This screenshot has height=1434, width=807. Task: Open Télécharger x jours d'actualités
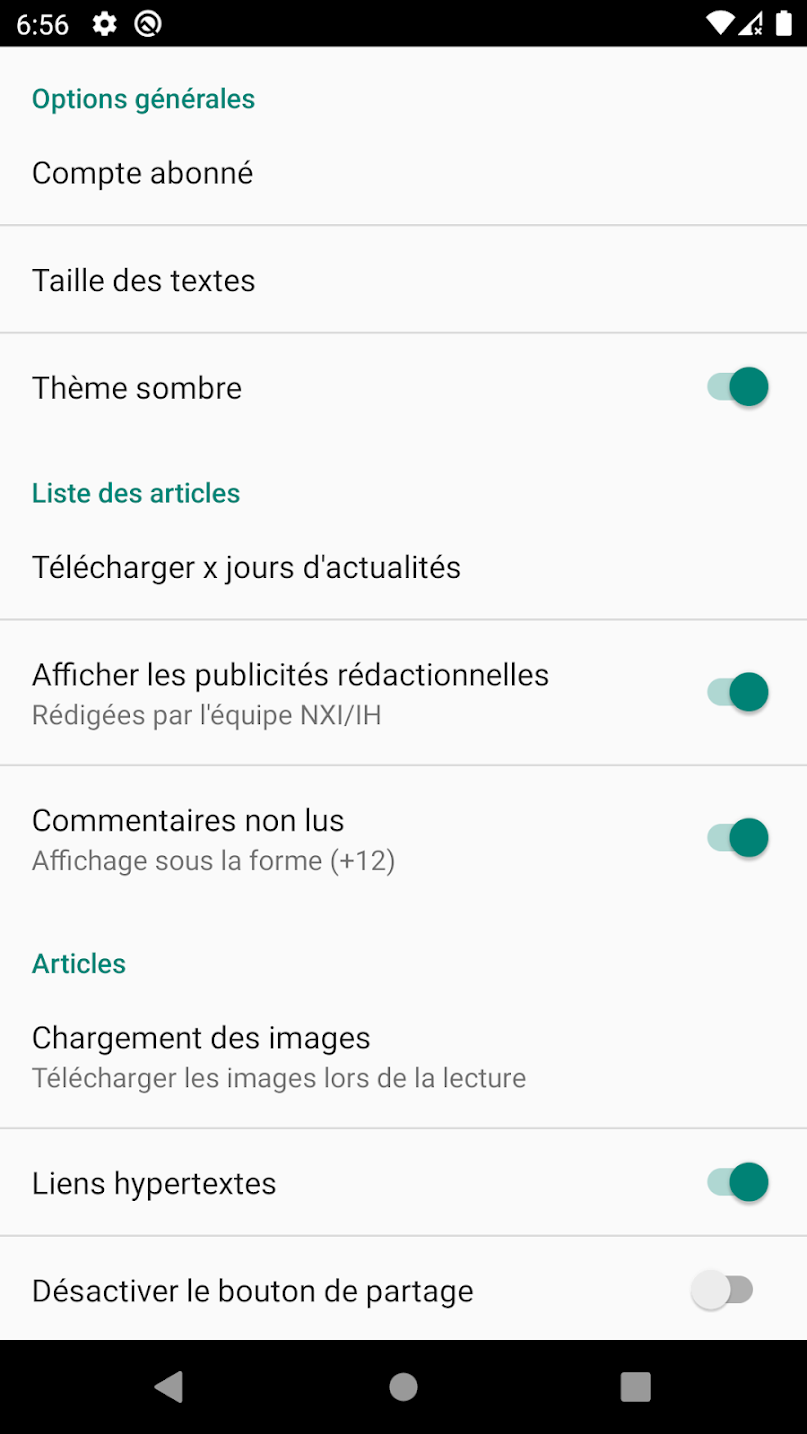[246, 567]
